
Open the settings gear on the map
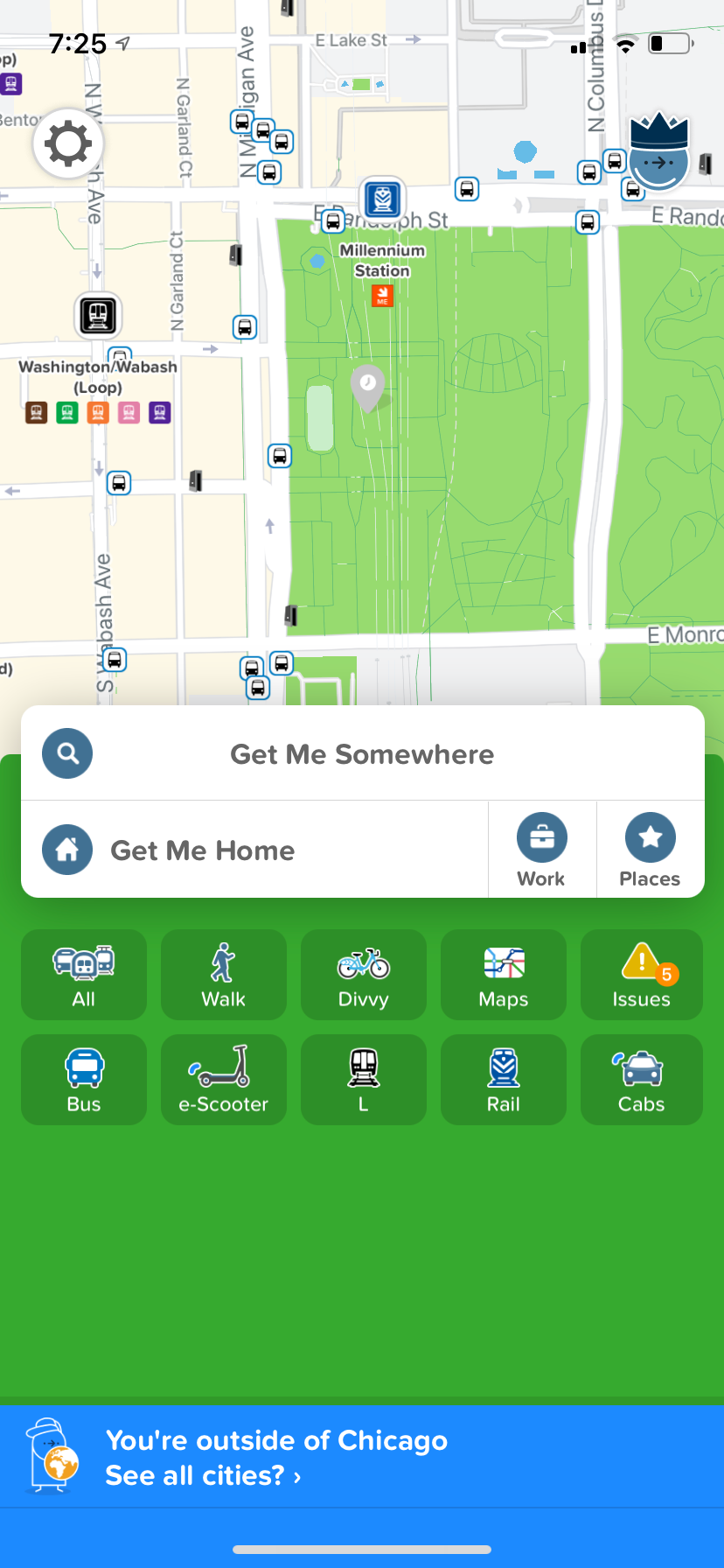coord(68,144)
